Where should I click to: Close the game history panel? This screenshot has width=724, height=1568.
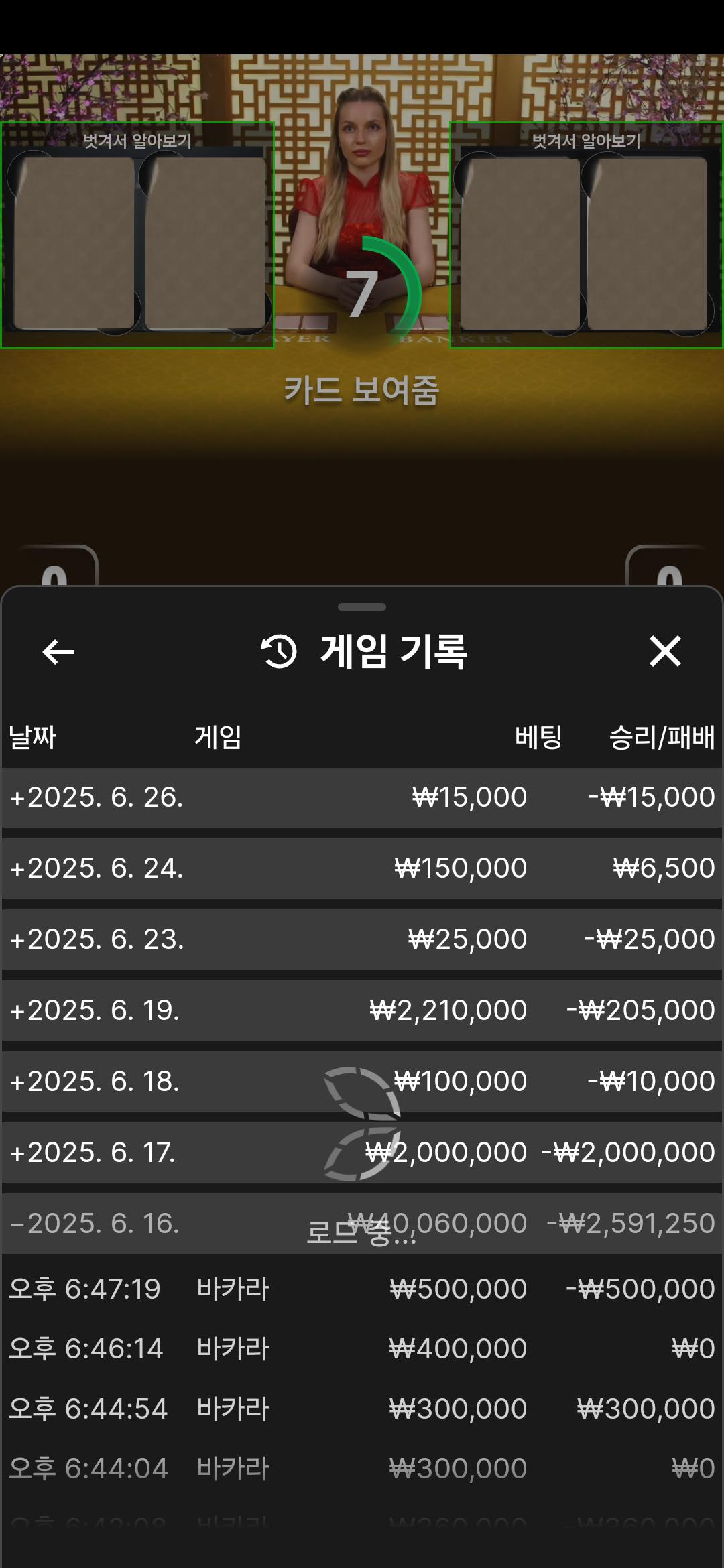665,651
